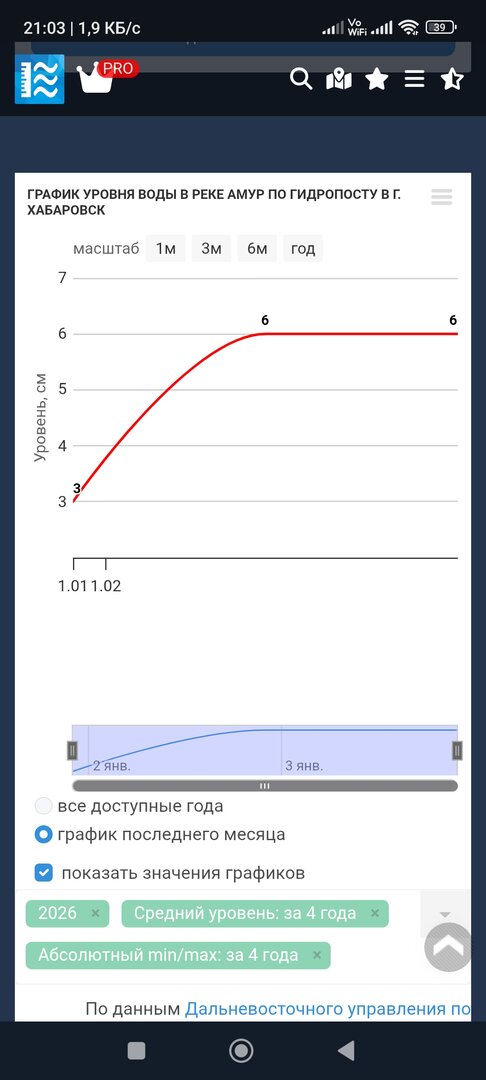Open the map icon in header
The width and height of the screenshot is (486, 1080).
click(339, 79)
